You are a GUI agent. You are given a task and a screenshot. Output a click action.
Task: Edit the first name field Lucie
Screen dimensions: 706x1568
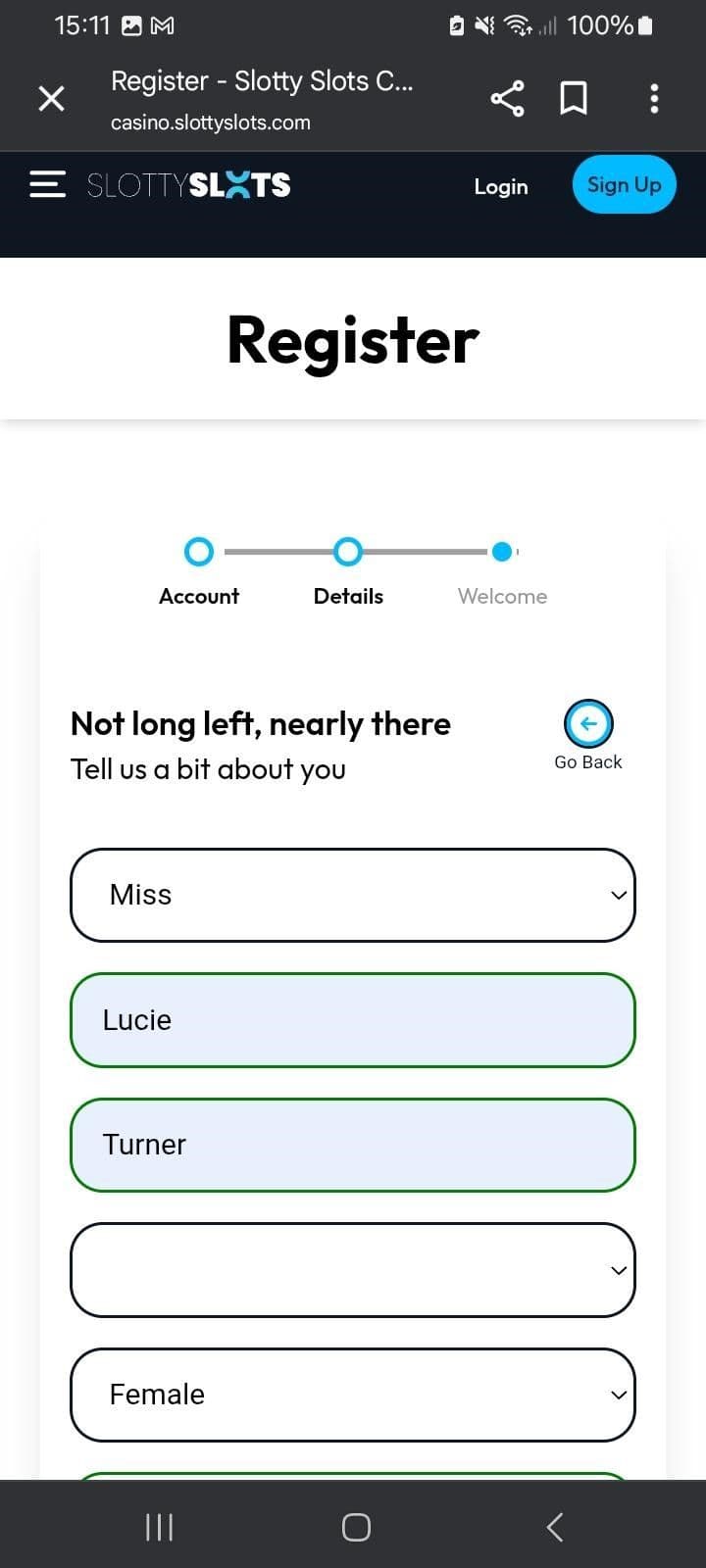(x=353, y=1020)
